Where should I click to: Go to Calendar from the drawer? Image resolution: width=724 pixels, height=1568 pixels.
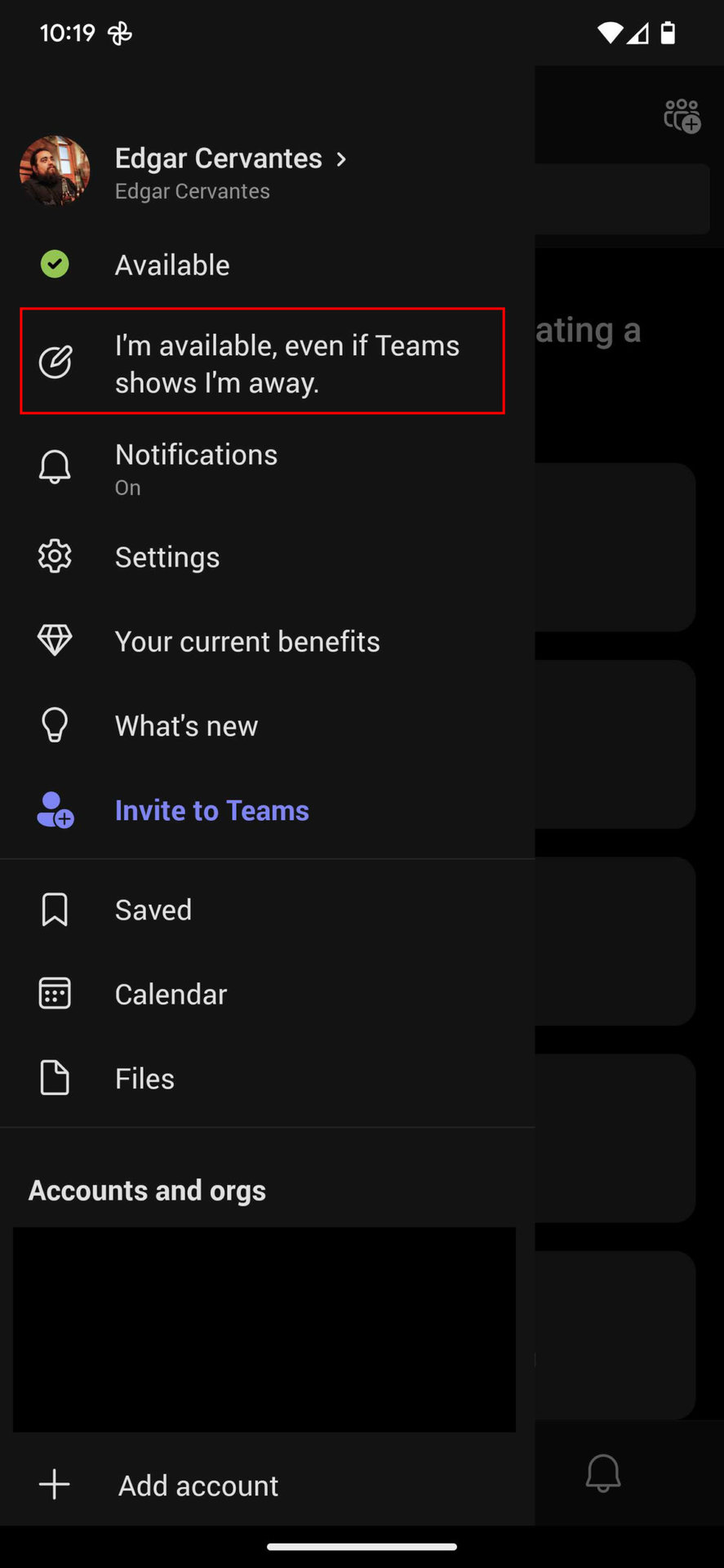(171, 994)
